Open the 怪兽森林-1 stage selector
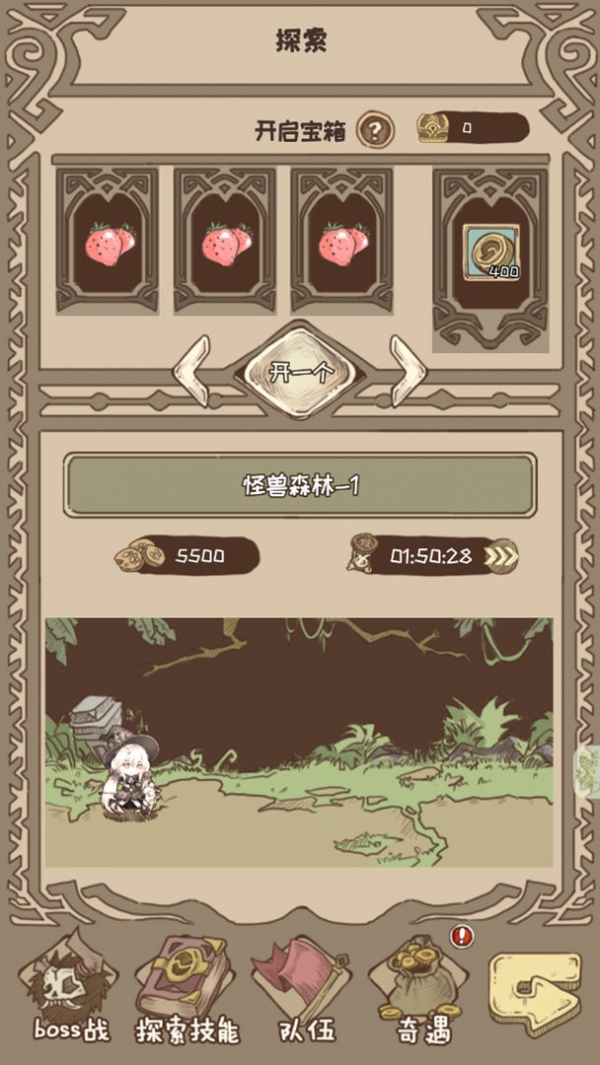 click(300, 486)
